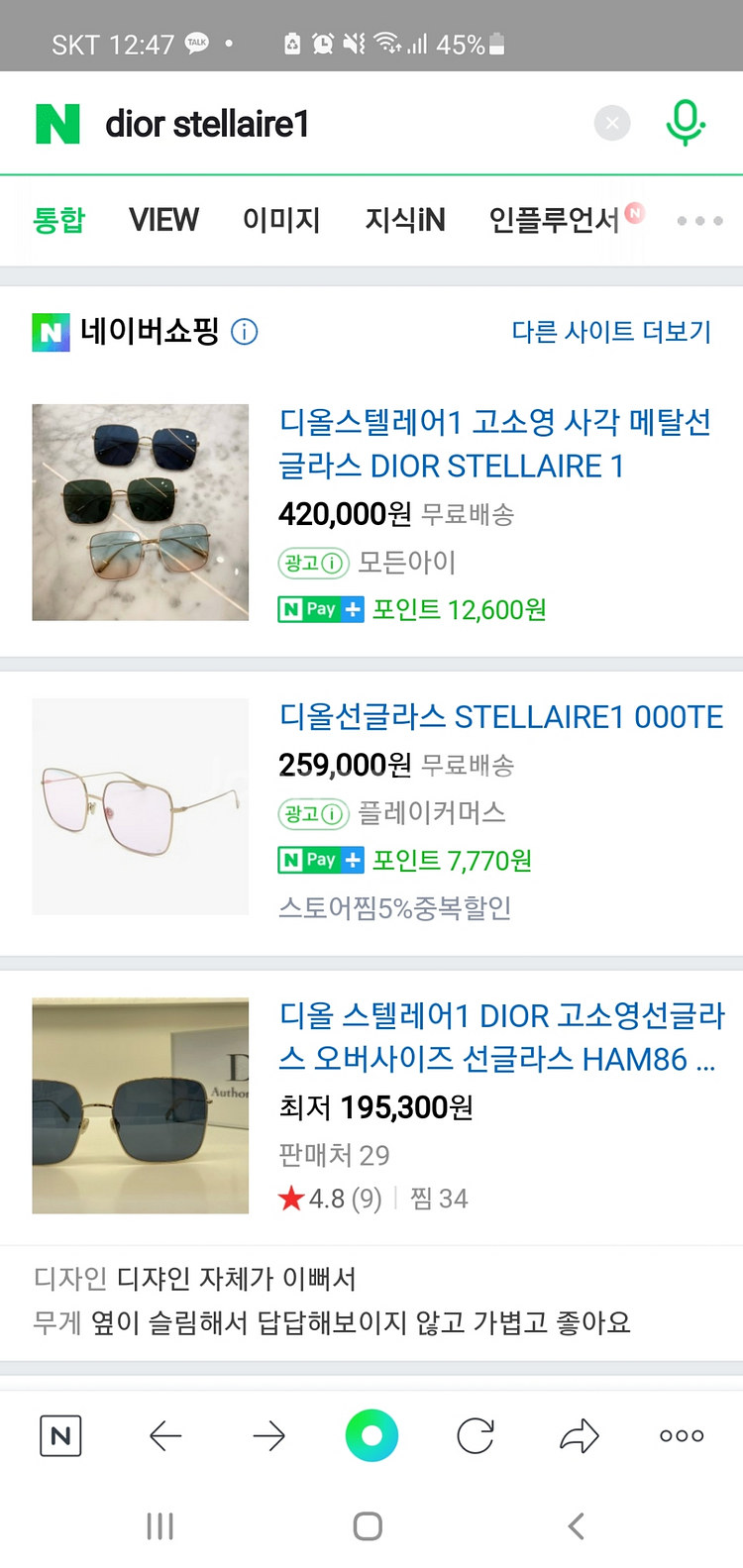Tap the green circular GreenDot button at bottom center
This screenshot has height=1568, width=743.
pos(371,1433)
